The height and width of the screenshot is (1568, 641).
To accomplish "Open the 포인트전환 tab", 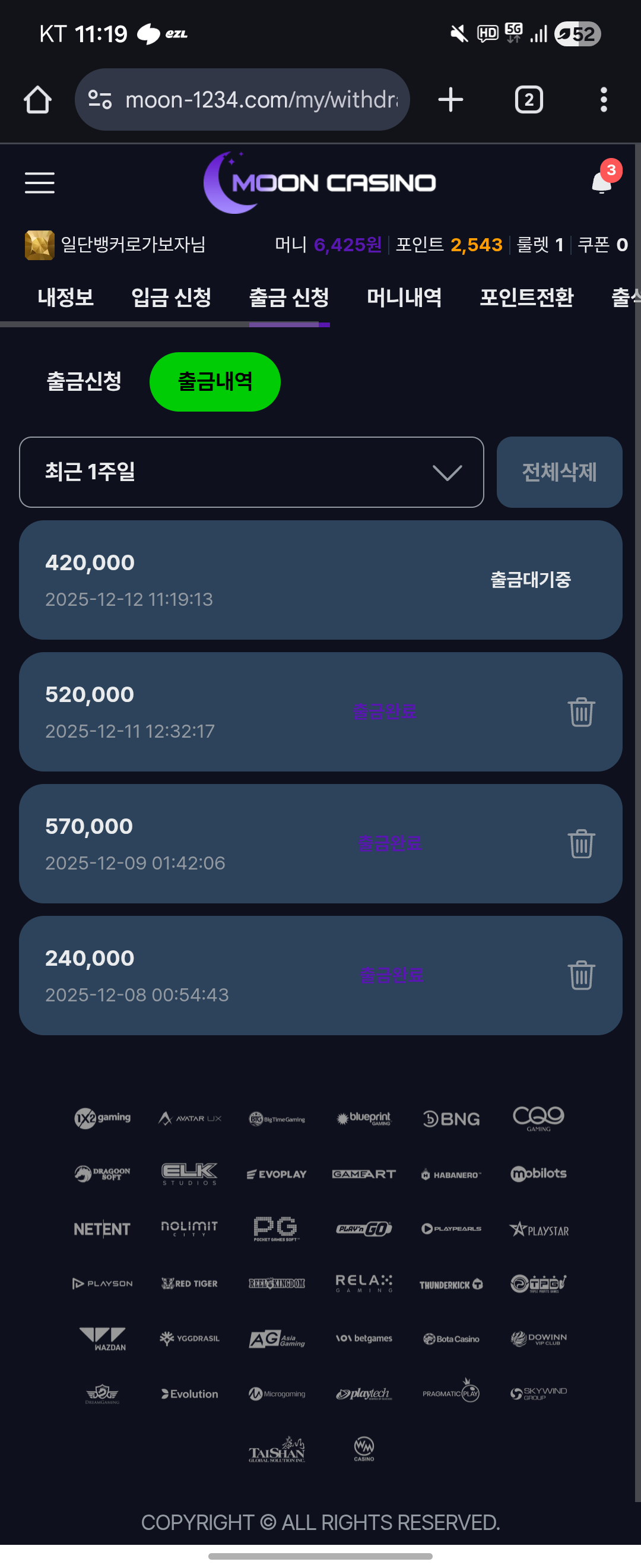I will pos(526,298).
